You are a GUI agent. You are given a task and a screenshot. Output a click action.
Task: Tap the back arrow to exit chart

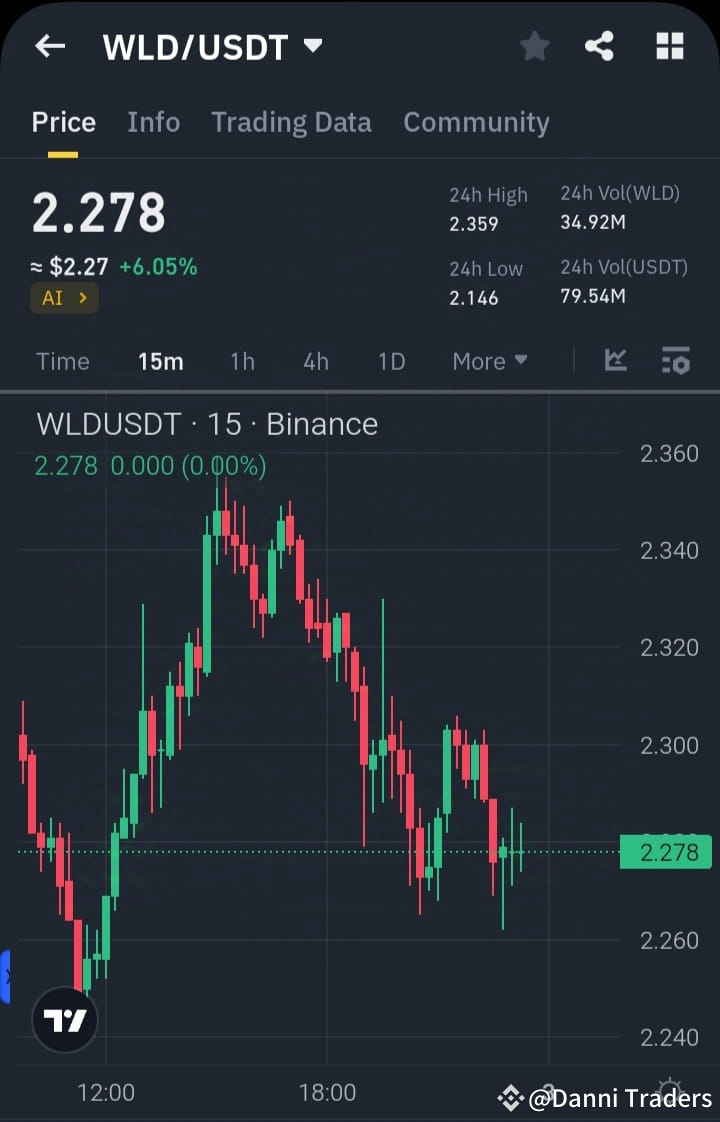49,46
